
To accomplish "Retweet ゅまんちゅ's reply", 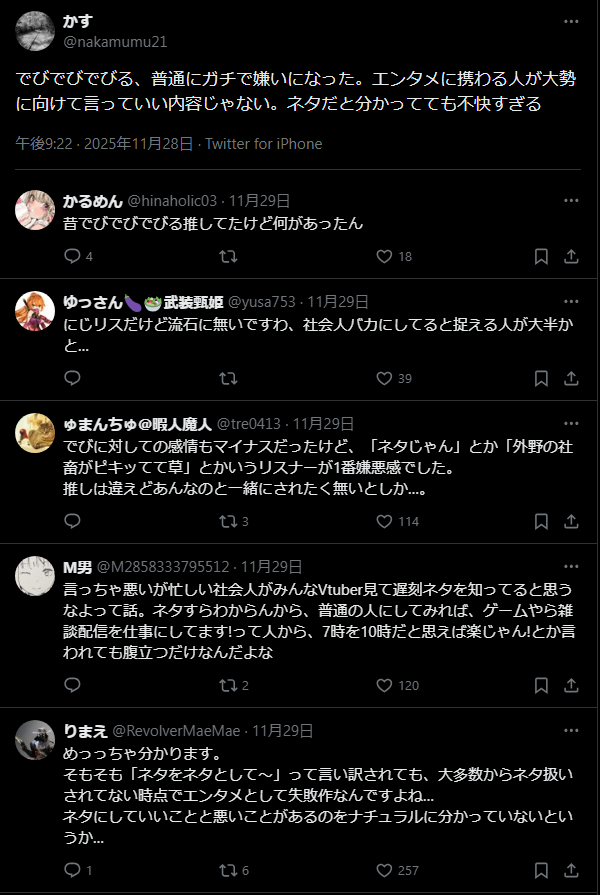I will [x=228, y=521].
